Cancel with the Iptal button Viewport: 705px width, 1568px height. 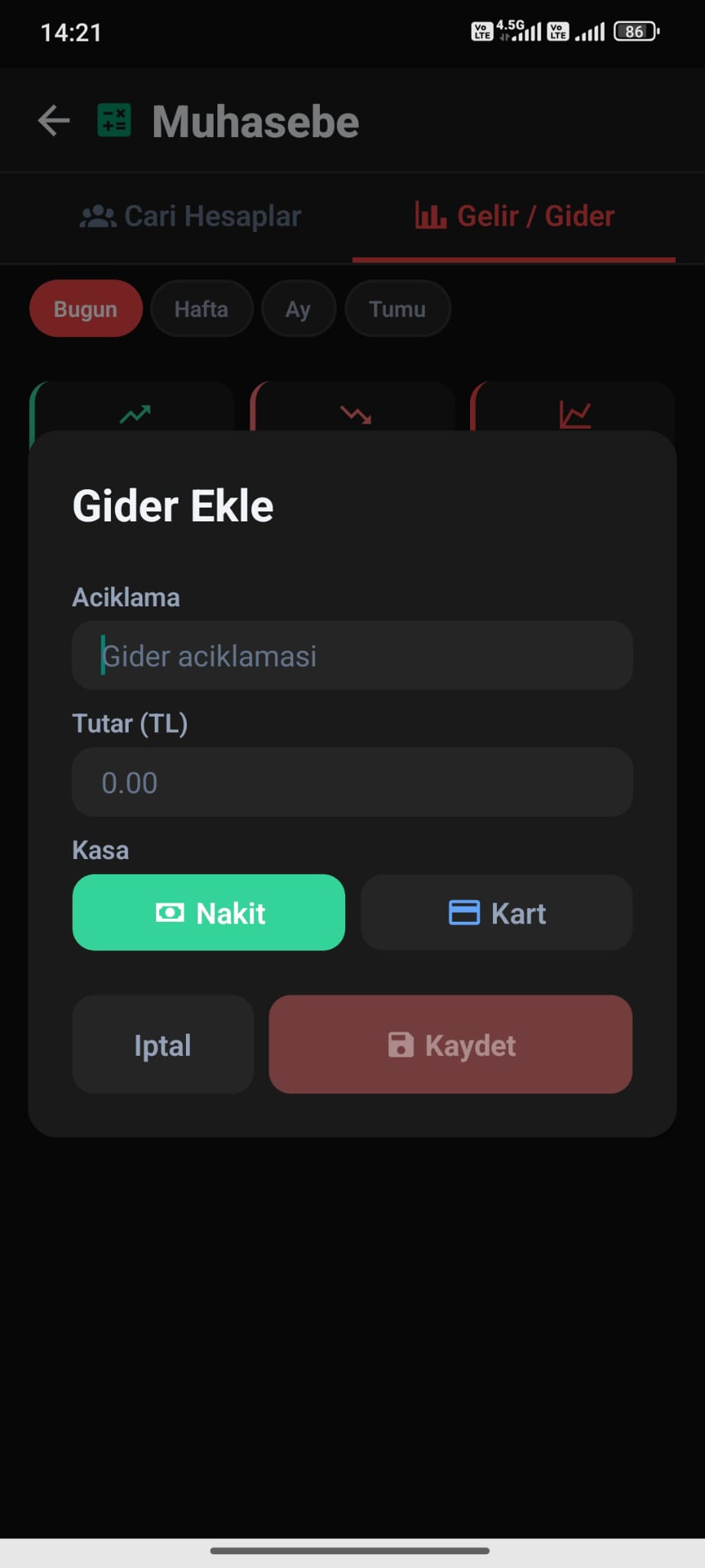[x=162, y=1044]
